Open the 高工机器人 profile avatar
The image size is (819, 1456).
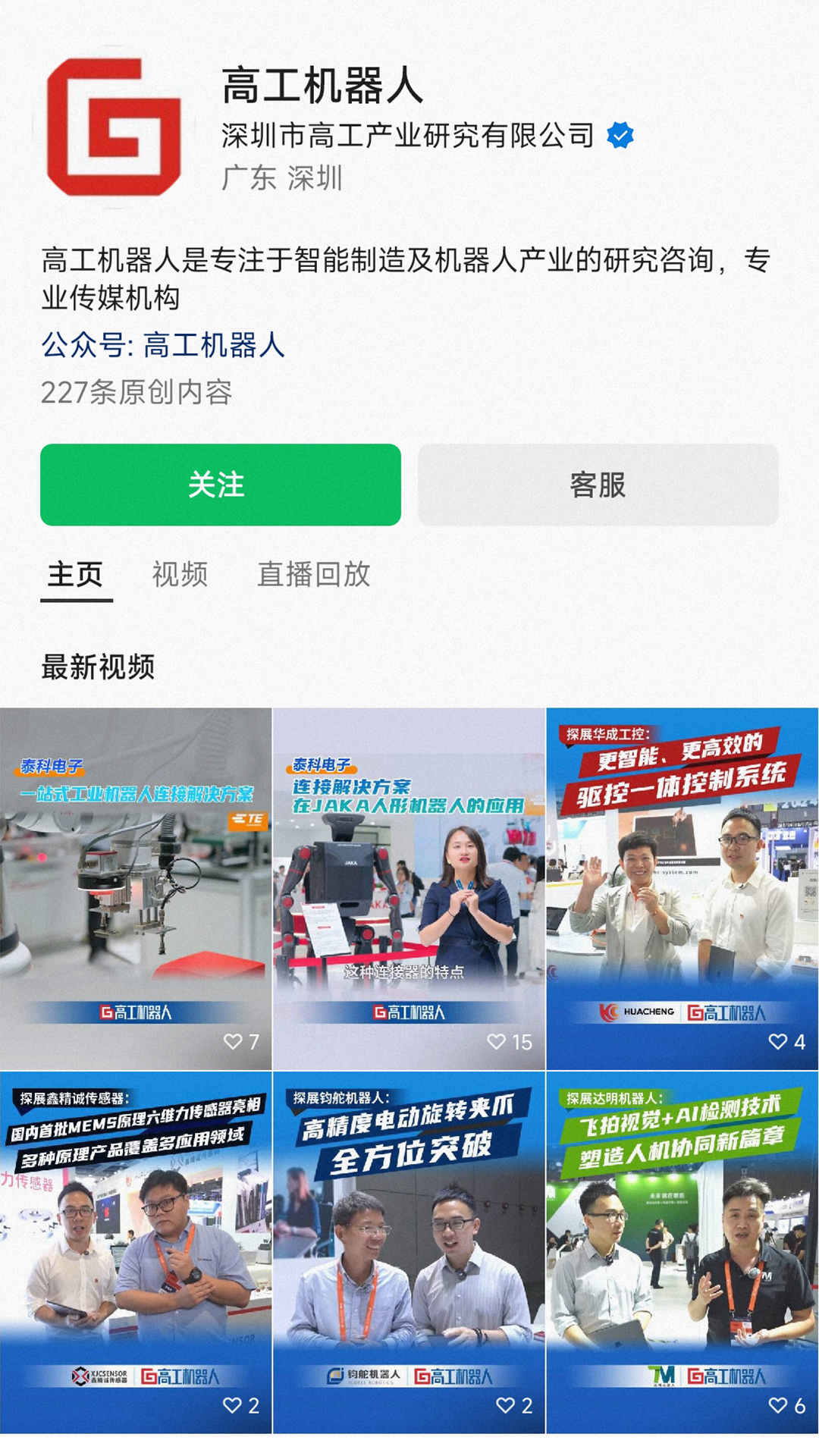114,127
